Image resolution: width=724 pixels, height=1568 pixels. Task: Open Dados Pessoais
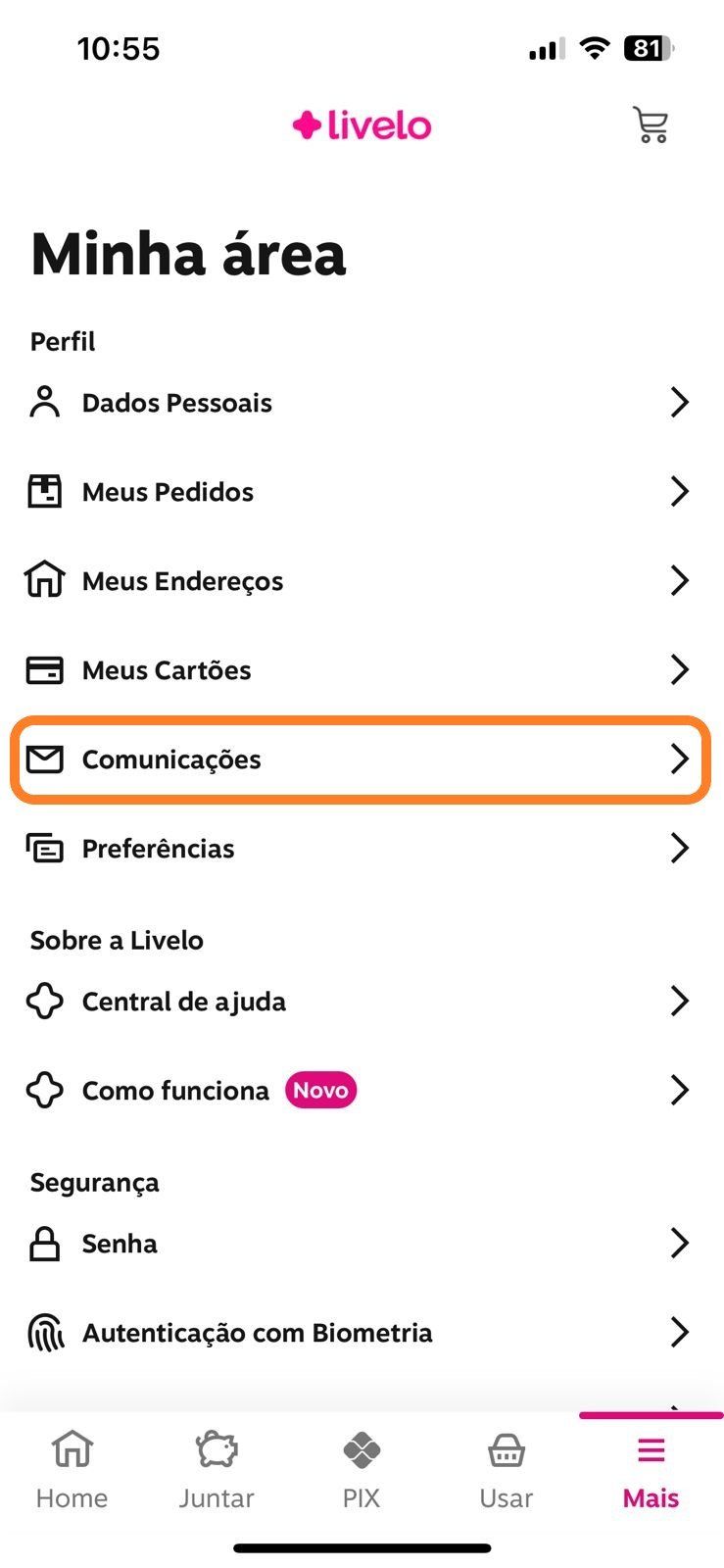(362, 402)
